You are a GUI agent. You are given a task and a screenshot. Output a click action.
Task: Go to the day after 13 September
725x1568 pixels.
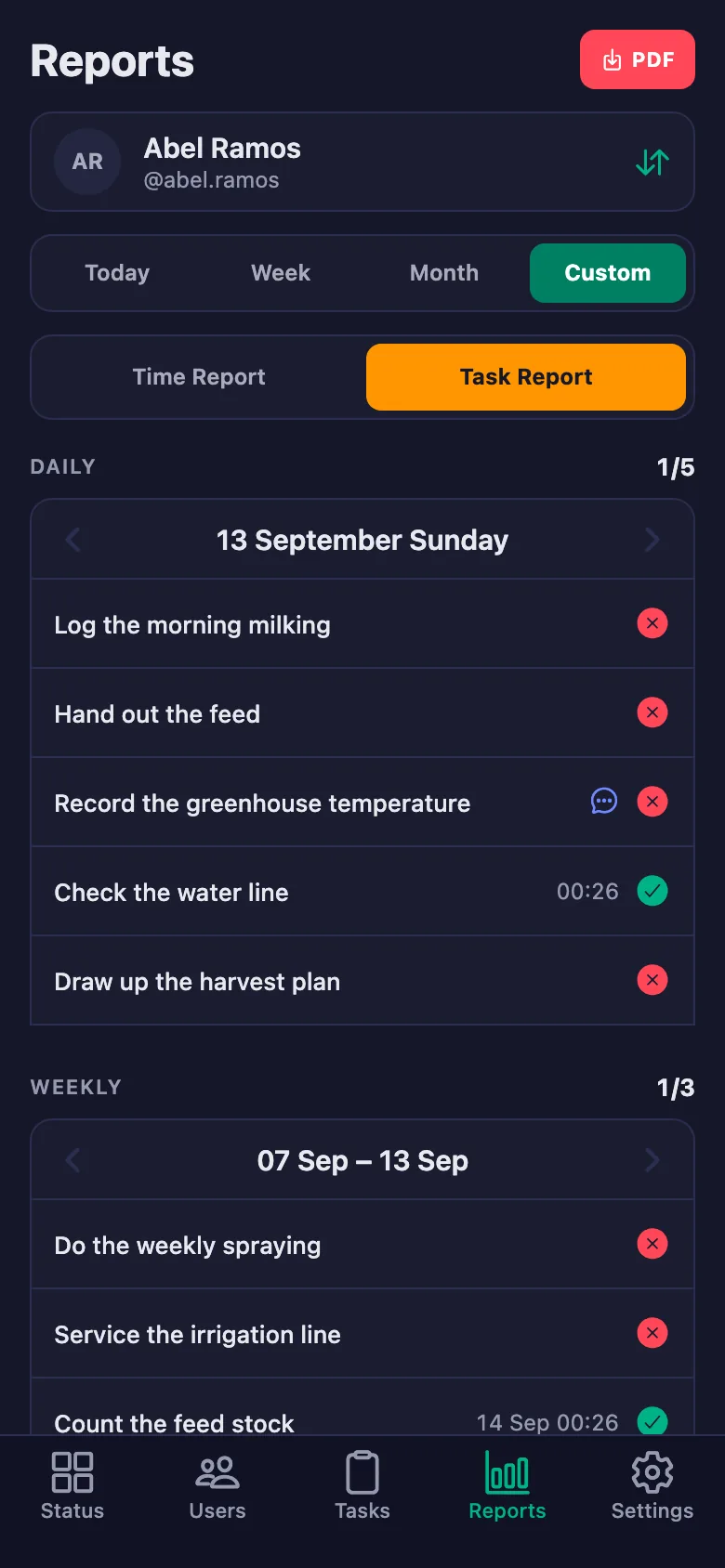coord(652,540)
